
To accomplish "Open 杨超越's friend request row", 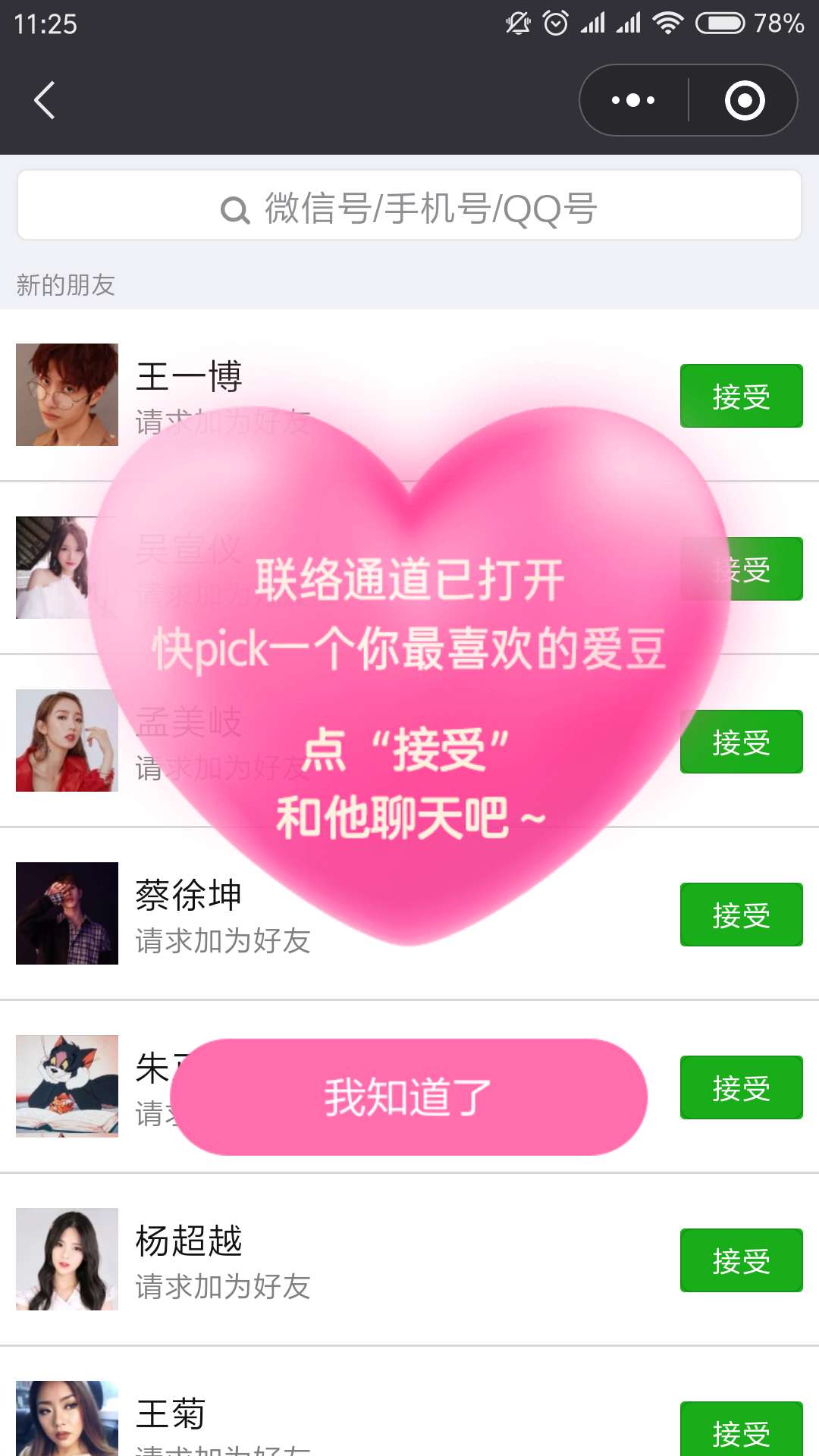I will [x=379, y=1260].
